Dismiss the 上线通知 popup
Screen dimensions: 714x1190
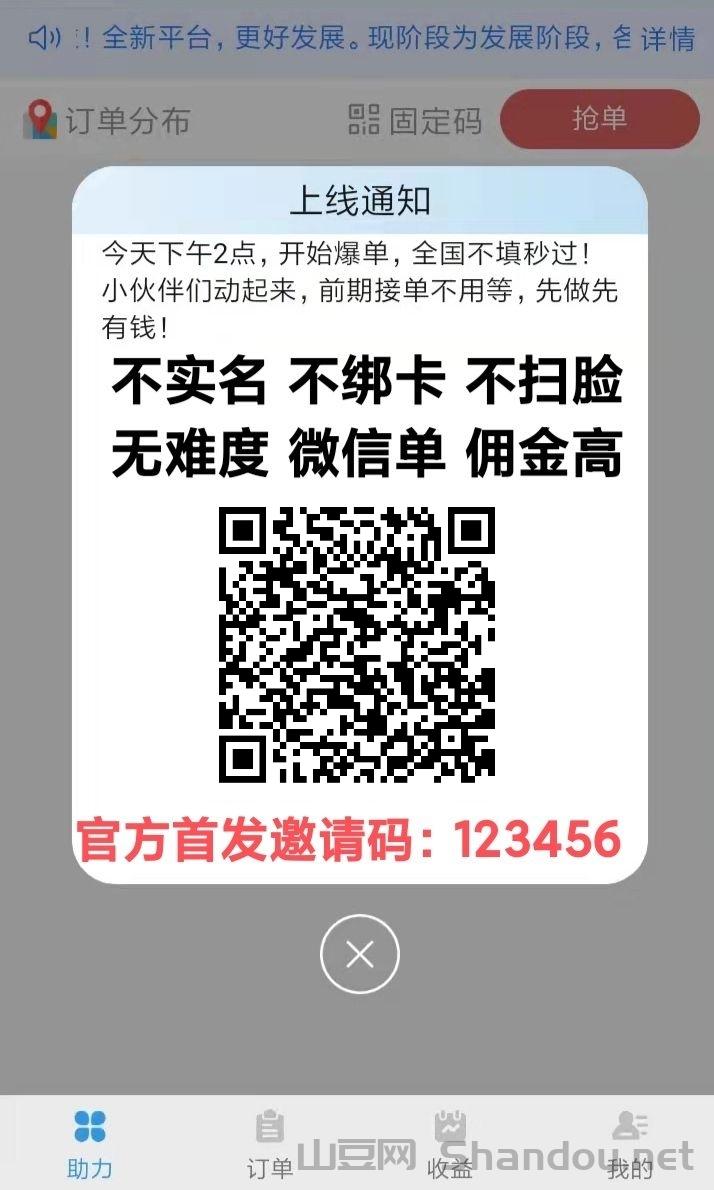tap(359, 954)
